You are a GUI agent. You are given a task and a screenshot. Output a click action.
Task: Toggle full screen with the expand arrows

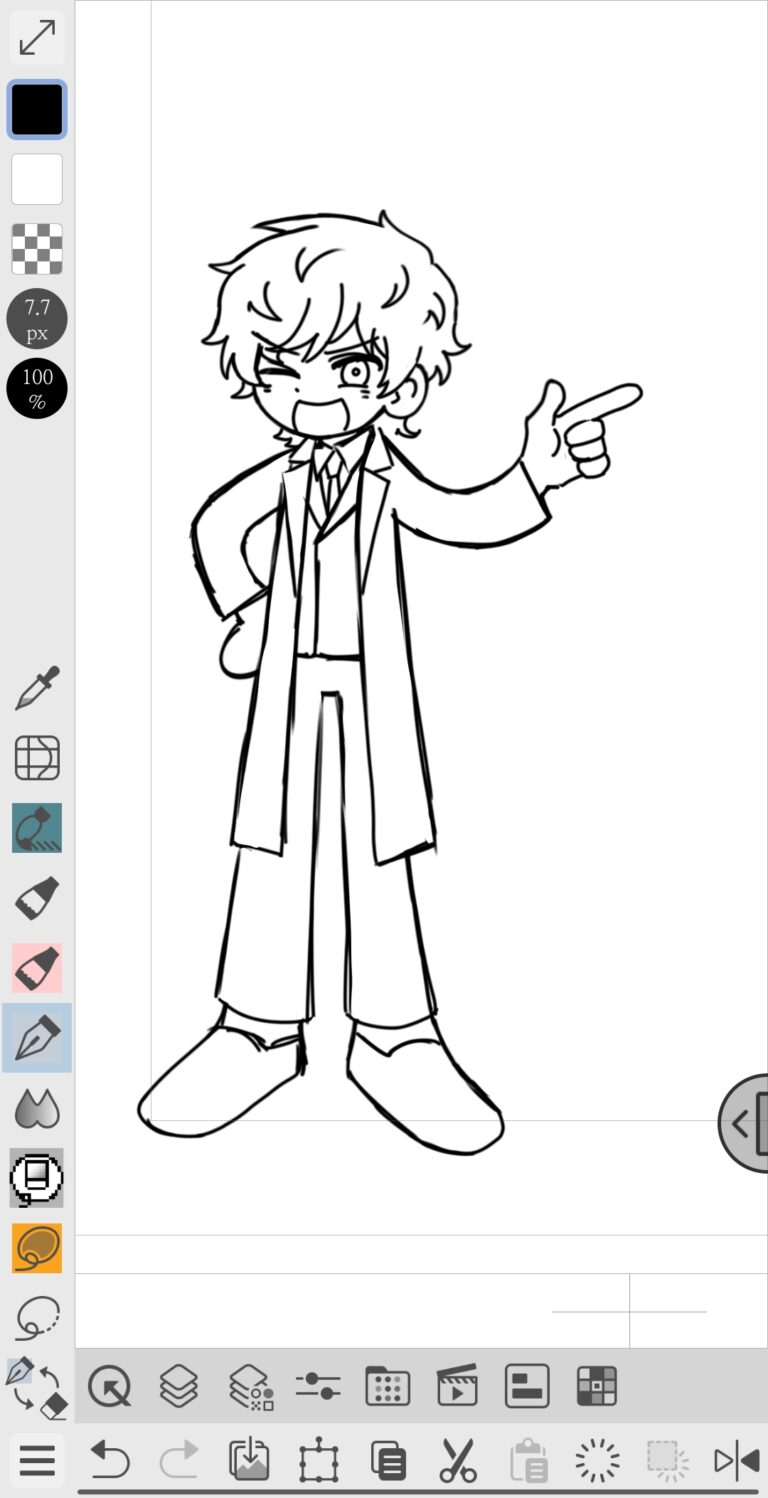point(37,38)
